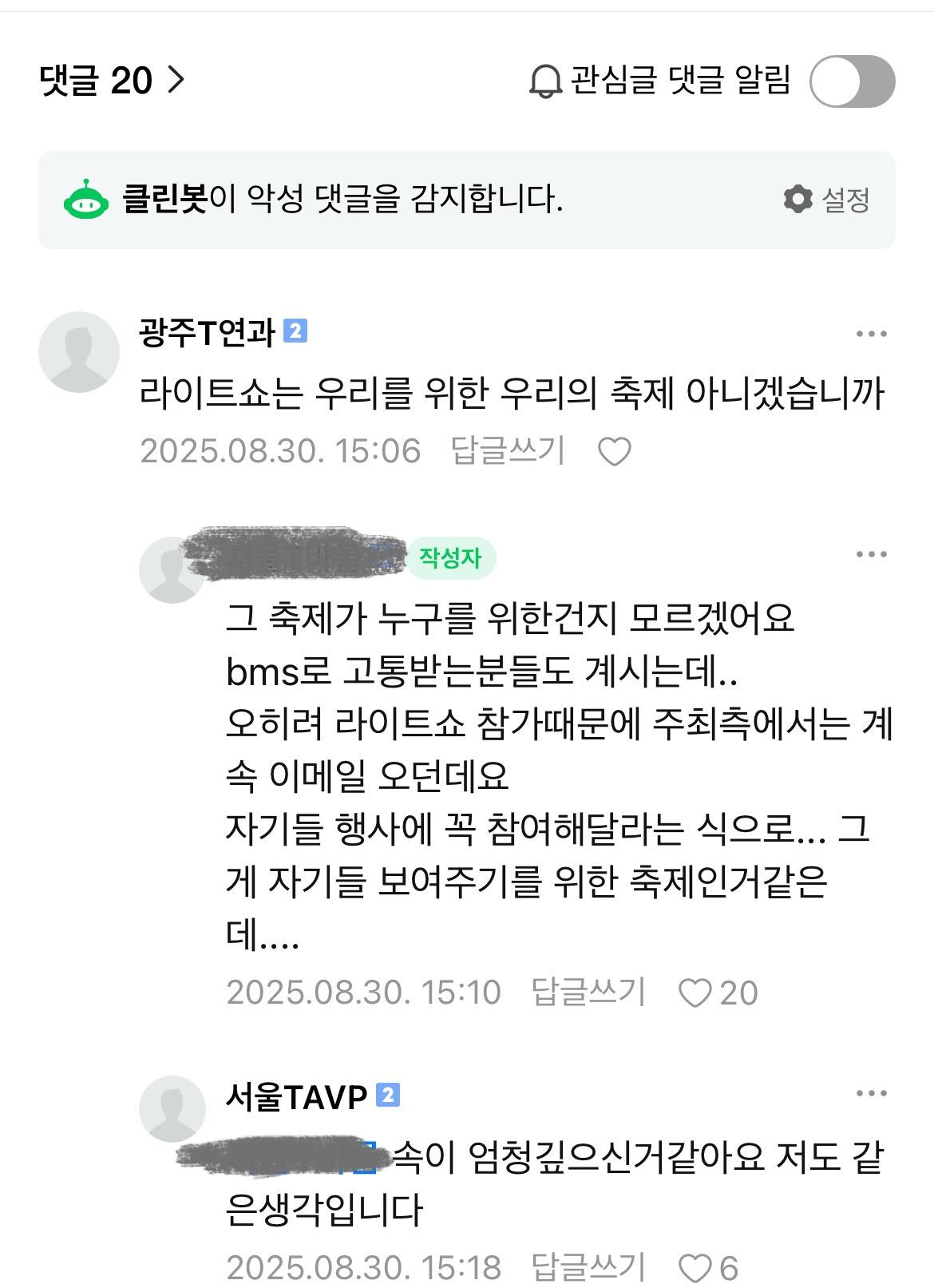
Task: Open 광주T연과's profile picture
Action: click(78, 352)
